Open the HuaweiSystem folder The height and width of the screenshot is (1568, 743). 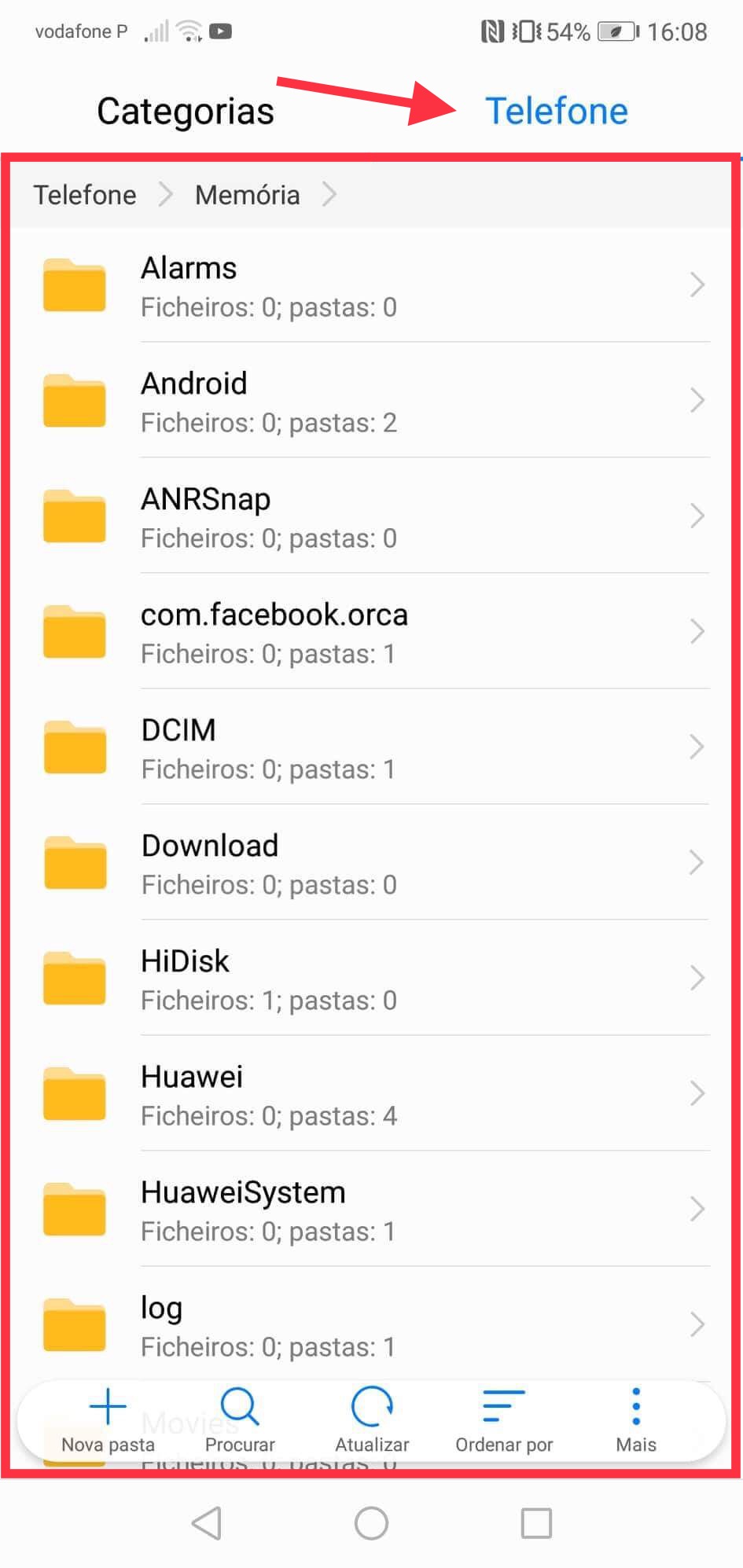click(x=371, y=1210)
